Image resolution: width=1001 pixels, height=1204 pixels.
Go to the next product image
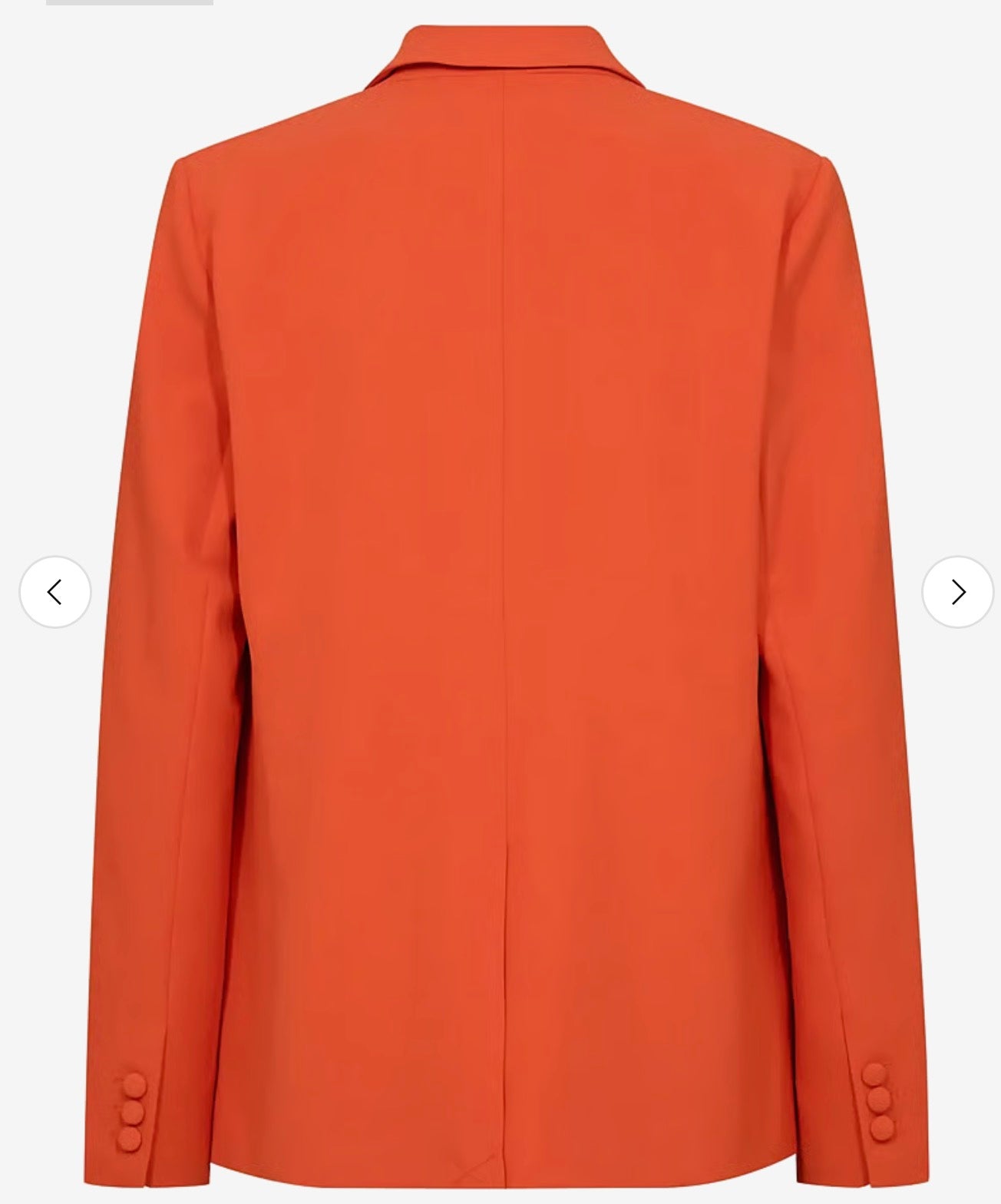click(957, 592)
